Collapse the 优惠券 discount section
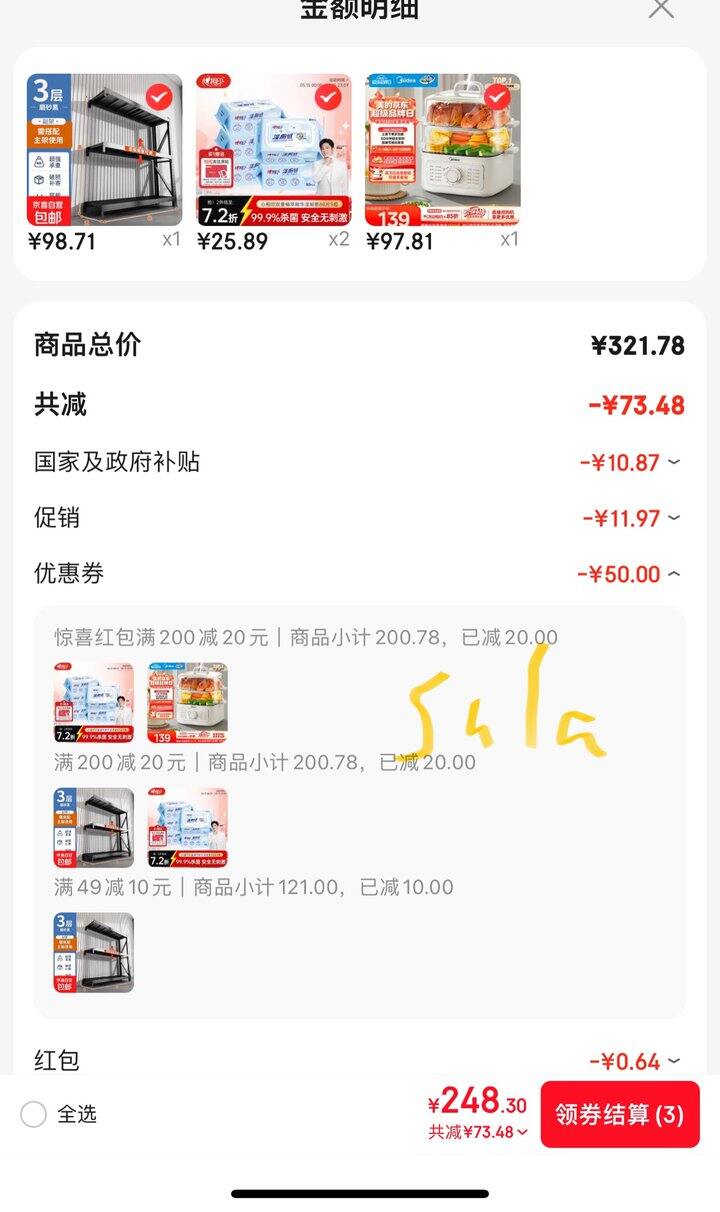Viewport: 720px width, 1212px height. pos(629,575)
